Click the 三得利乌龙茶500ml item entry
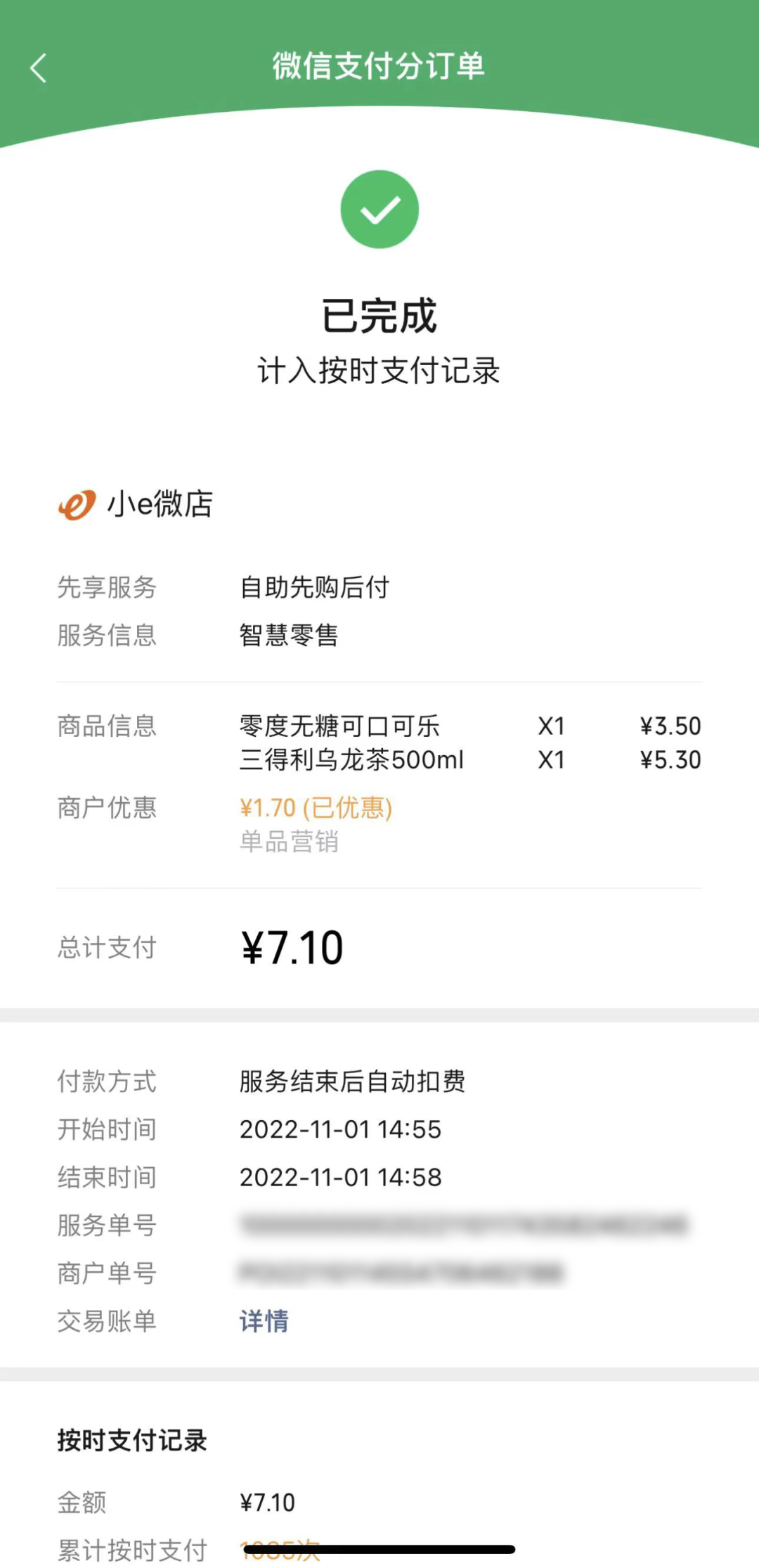The image size is (759, 1568). coord(349,761)
